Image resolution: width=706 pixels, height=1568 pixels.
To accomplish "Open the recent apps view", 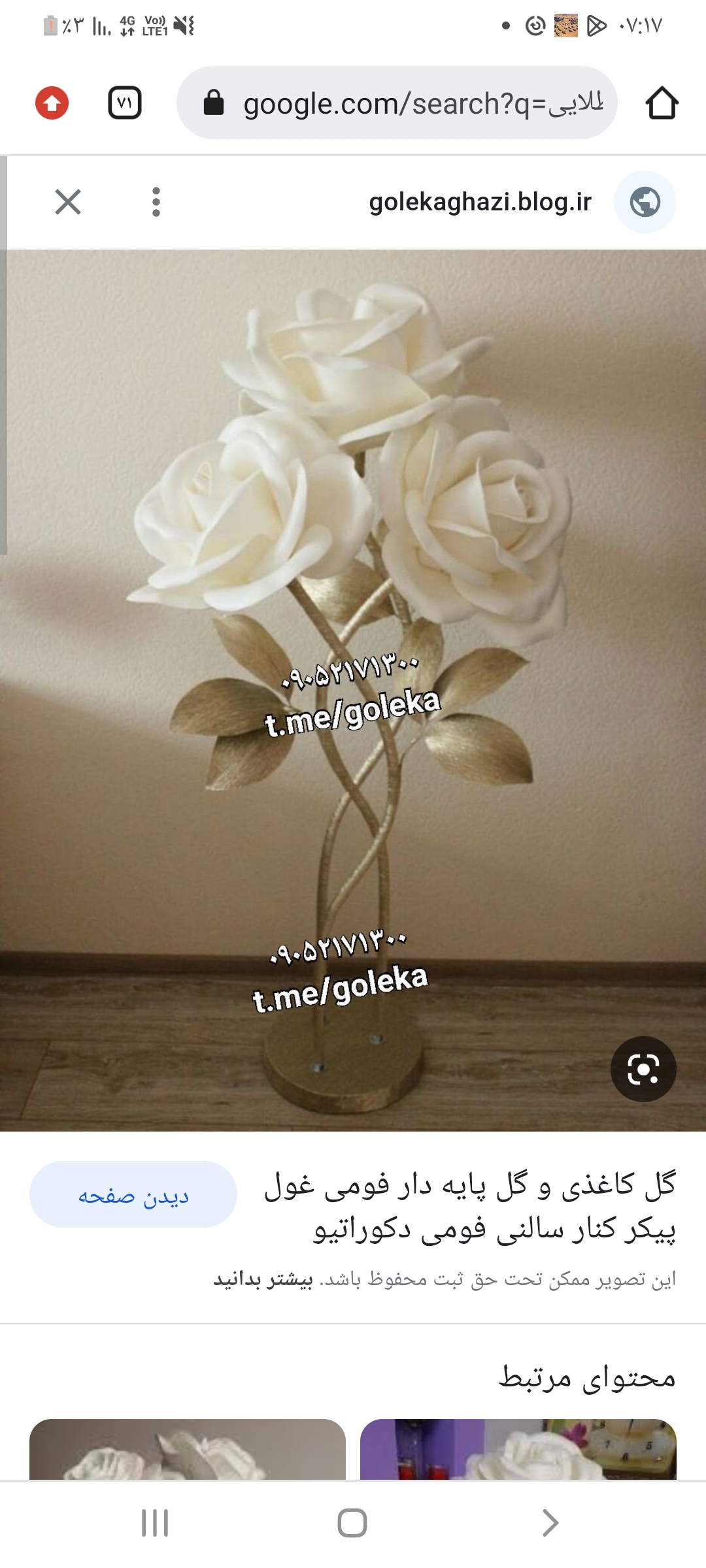I will 155,1523.
